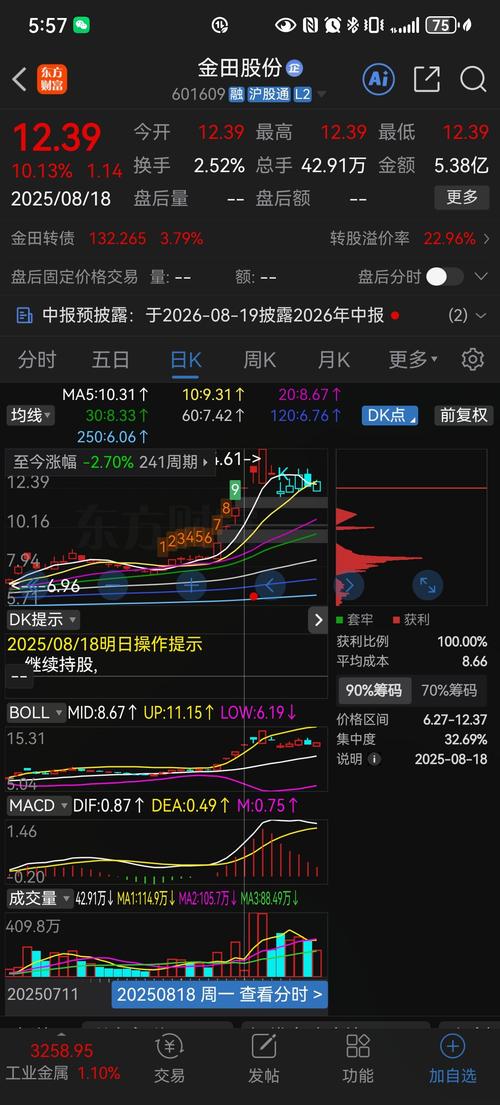Open 金田转债 convertible bond row
The height and width of the screenshot is (1105, 500).
click(x=250, y=239)
